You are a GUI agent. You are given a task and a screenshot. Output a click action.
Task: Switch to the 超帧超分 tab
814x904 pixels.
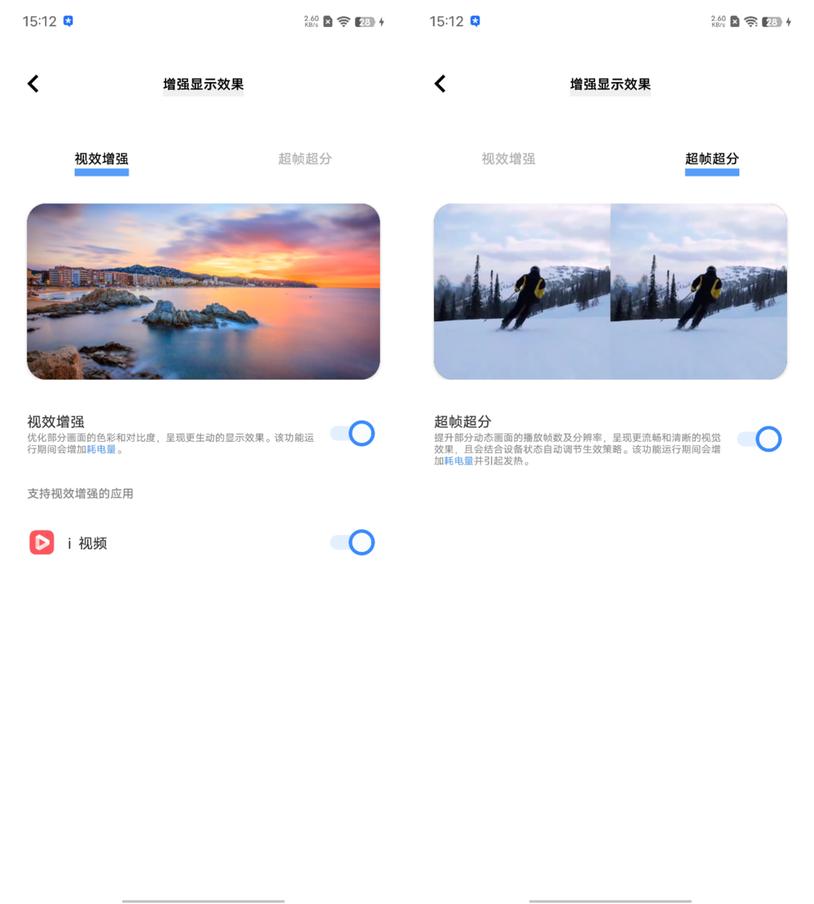[305, 158]
